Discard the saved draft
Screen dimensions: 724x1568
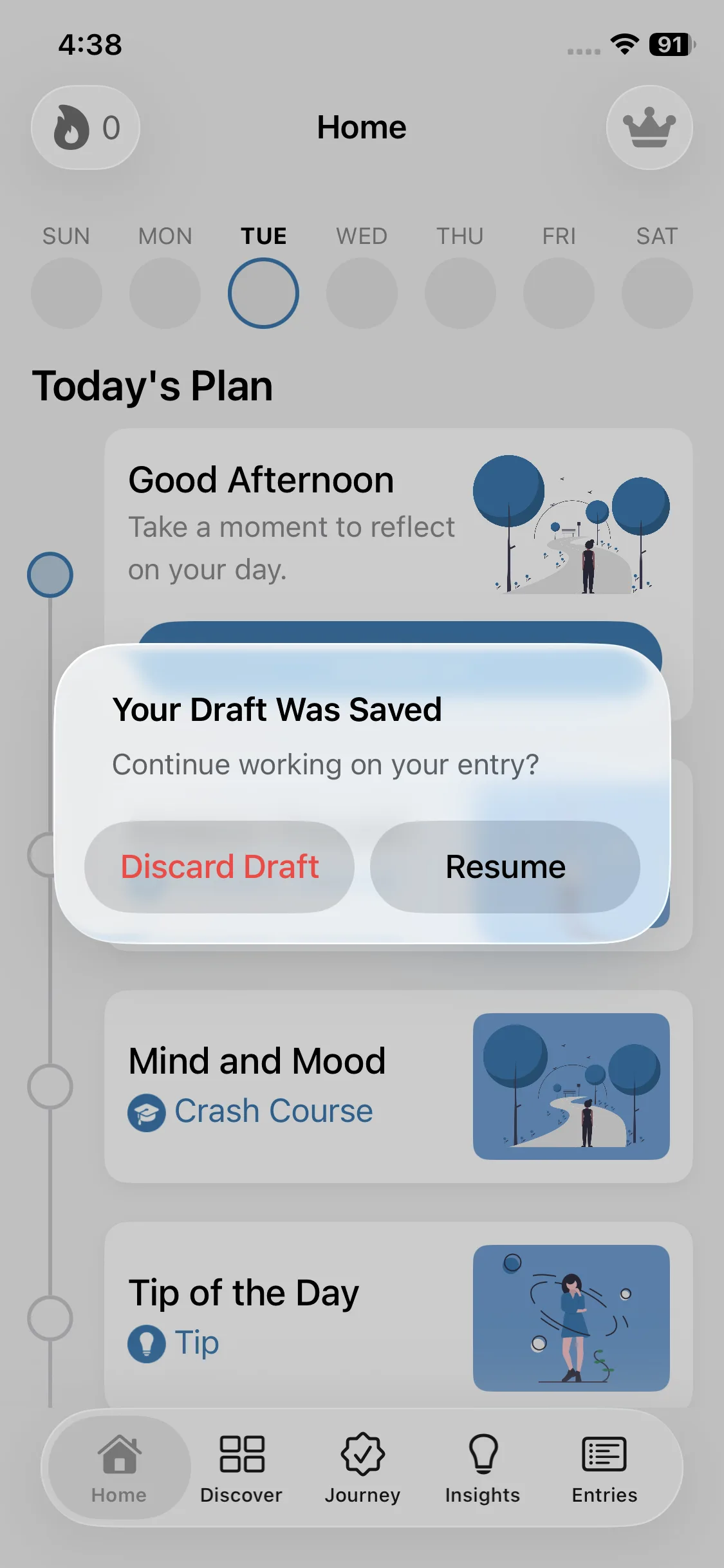click(219, 866)
